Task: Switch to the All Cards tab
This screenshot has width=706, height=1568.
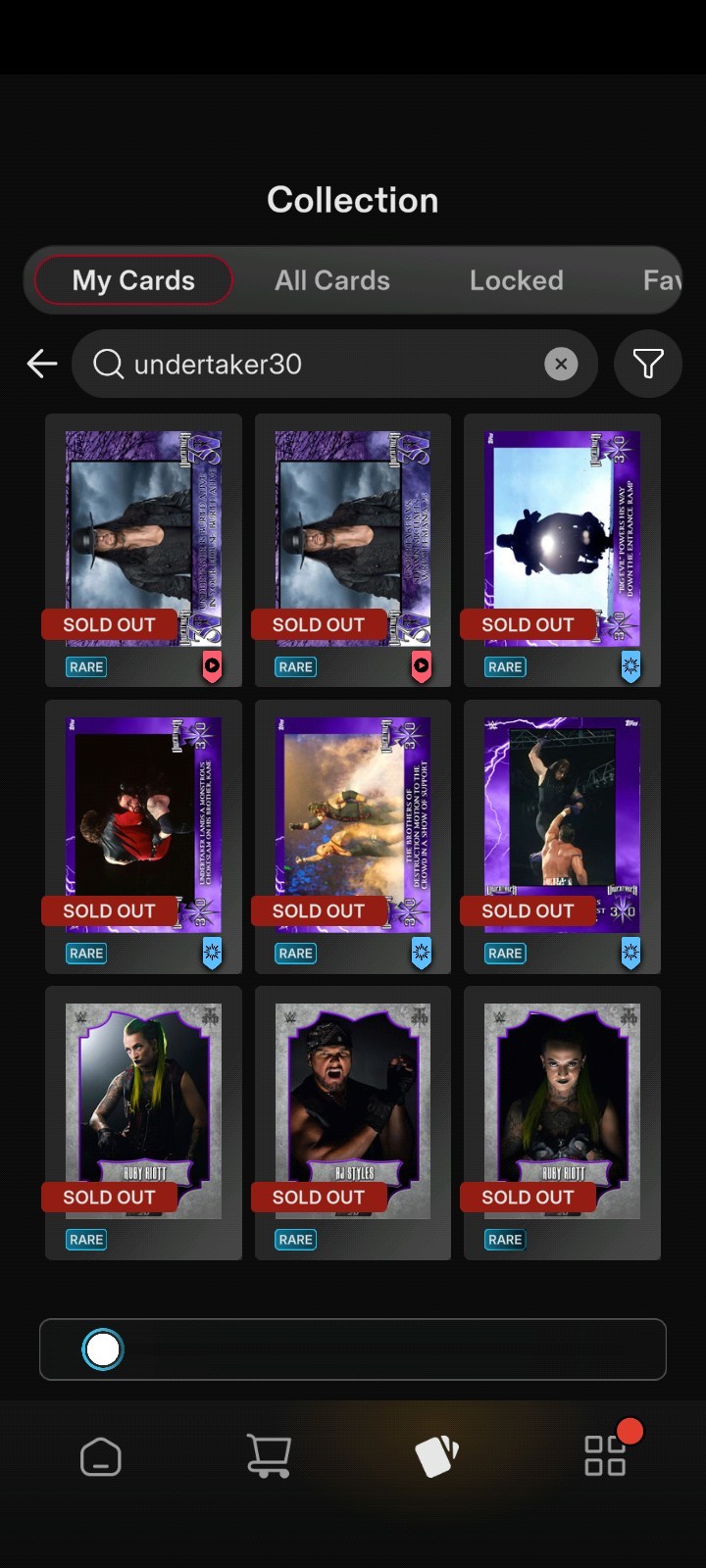Action: (331, 280)
